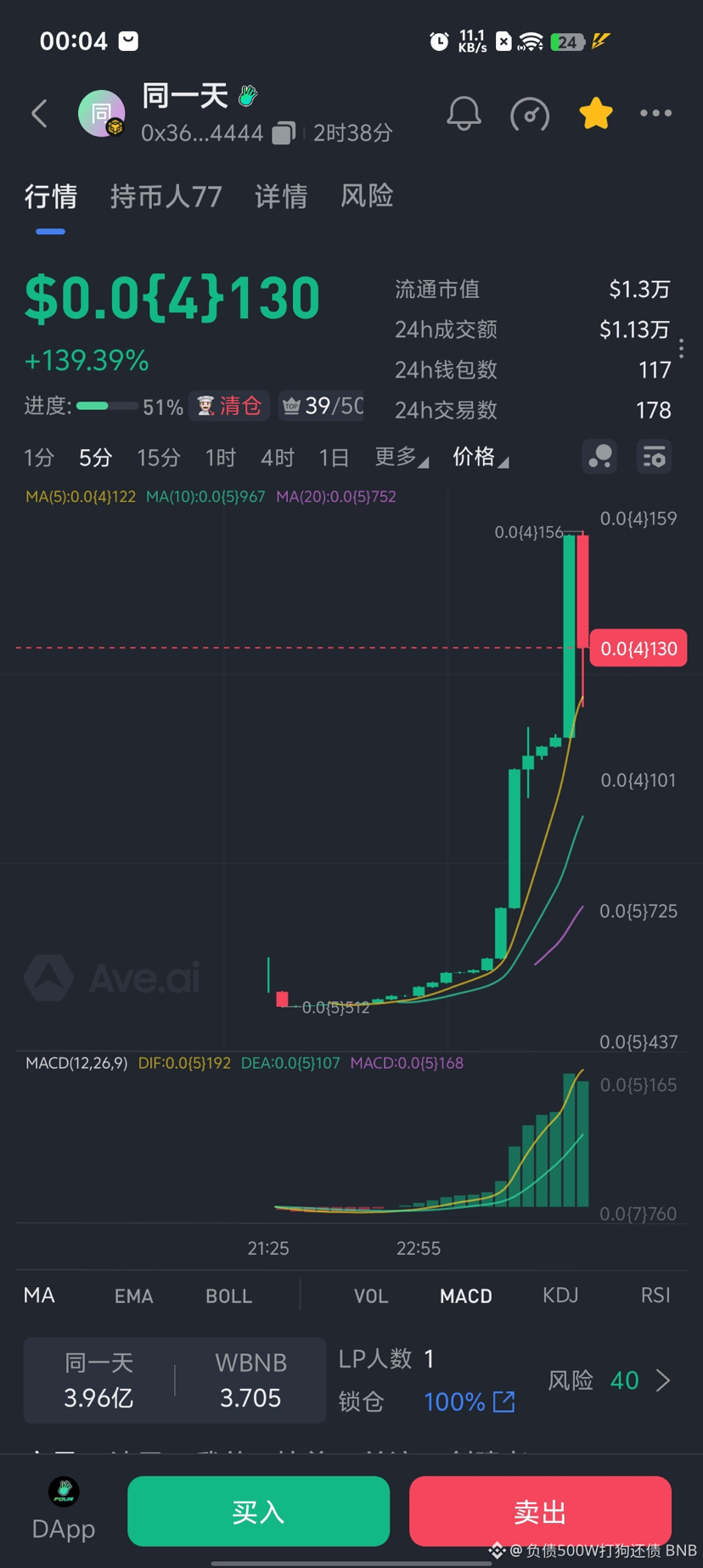Tap the green 买入 button
703x1568 pixels.
pos(258,1511)
